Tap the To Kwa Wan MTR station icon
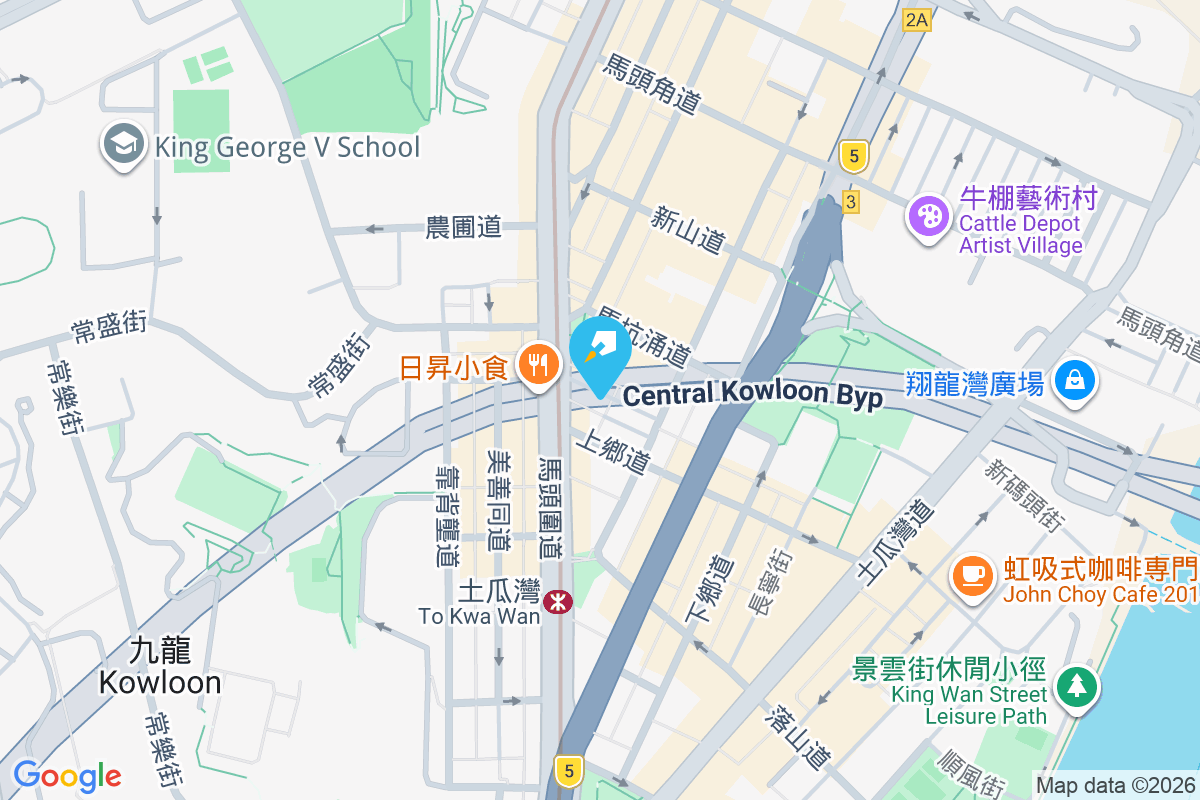This screenshot has width=1200, height=800. (557, 601)
